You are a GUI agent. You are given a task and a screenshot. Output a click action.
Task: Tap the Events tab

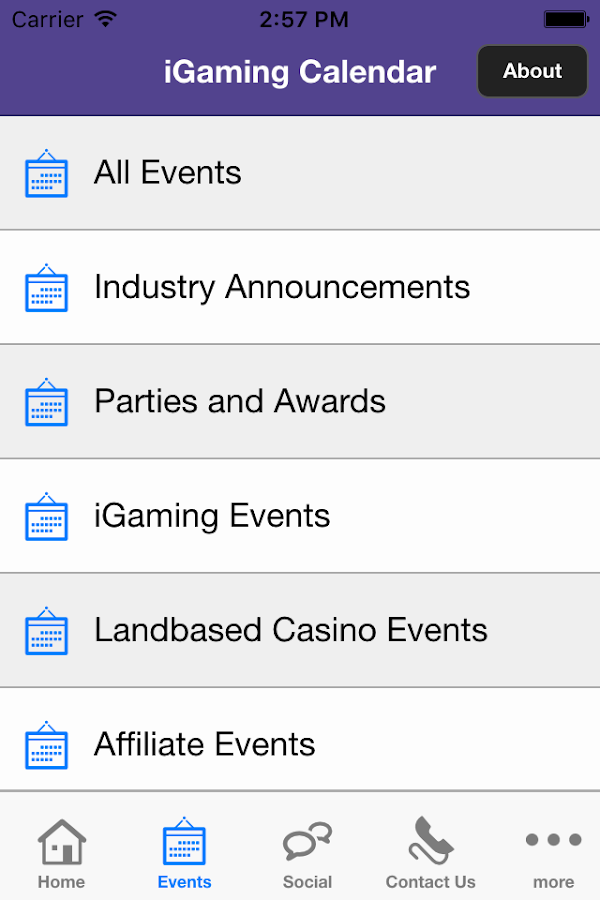[x=184, y=853]
